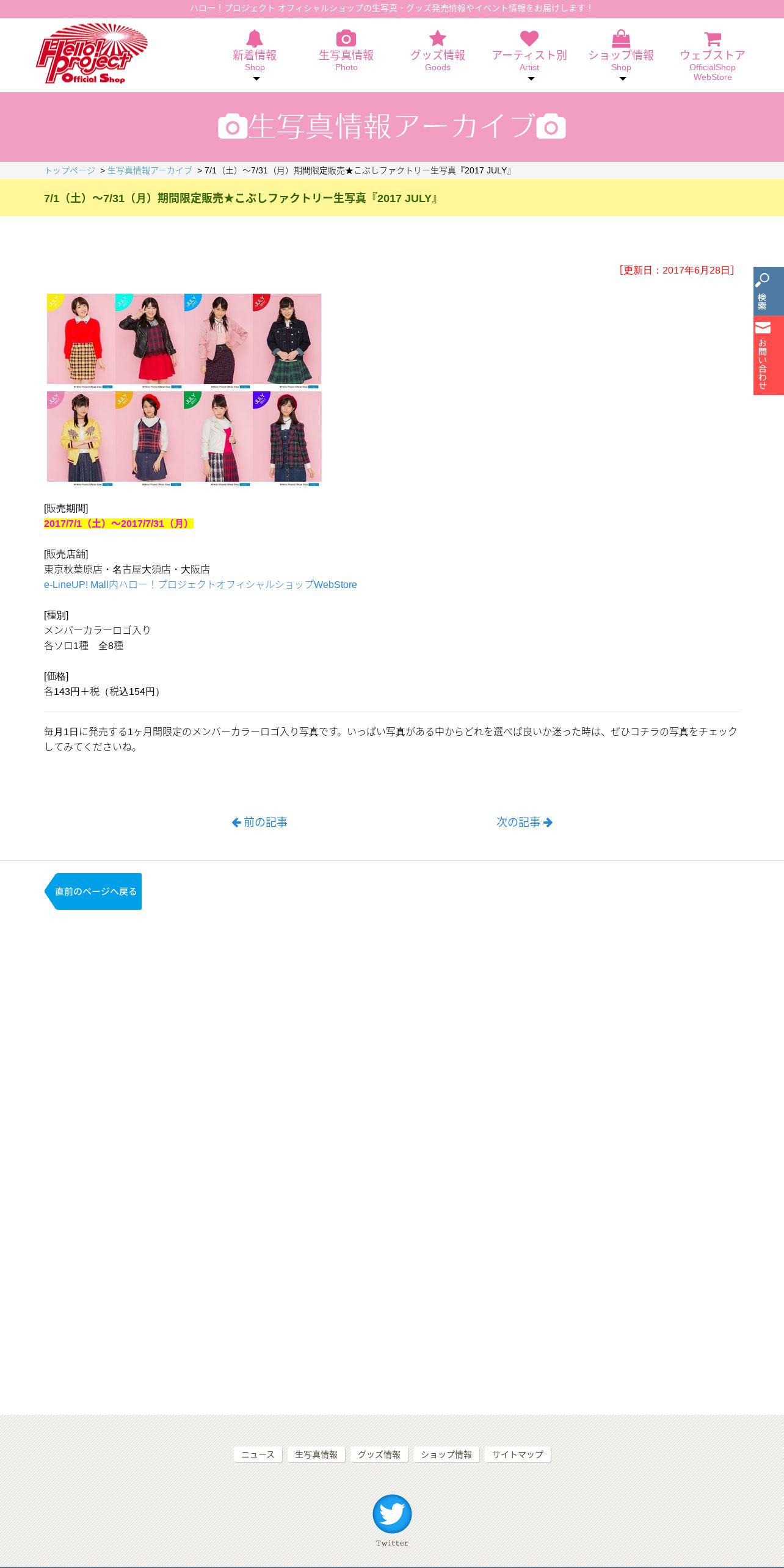Viewport: 784px width, 1568px height.
Task: Go to 生写真情報 Photo section
Action: click(x=346, y=54)
